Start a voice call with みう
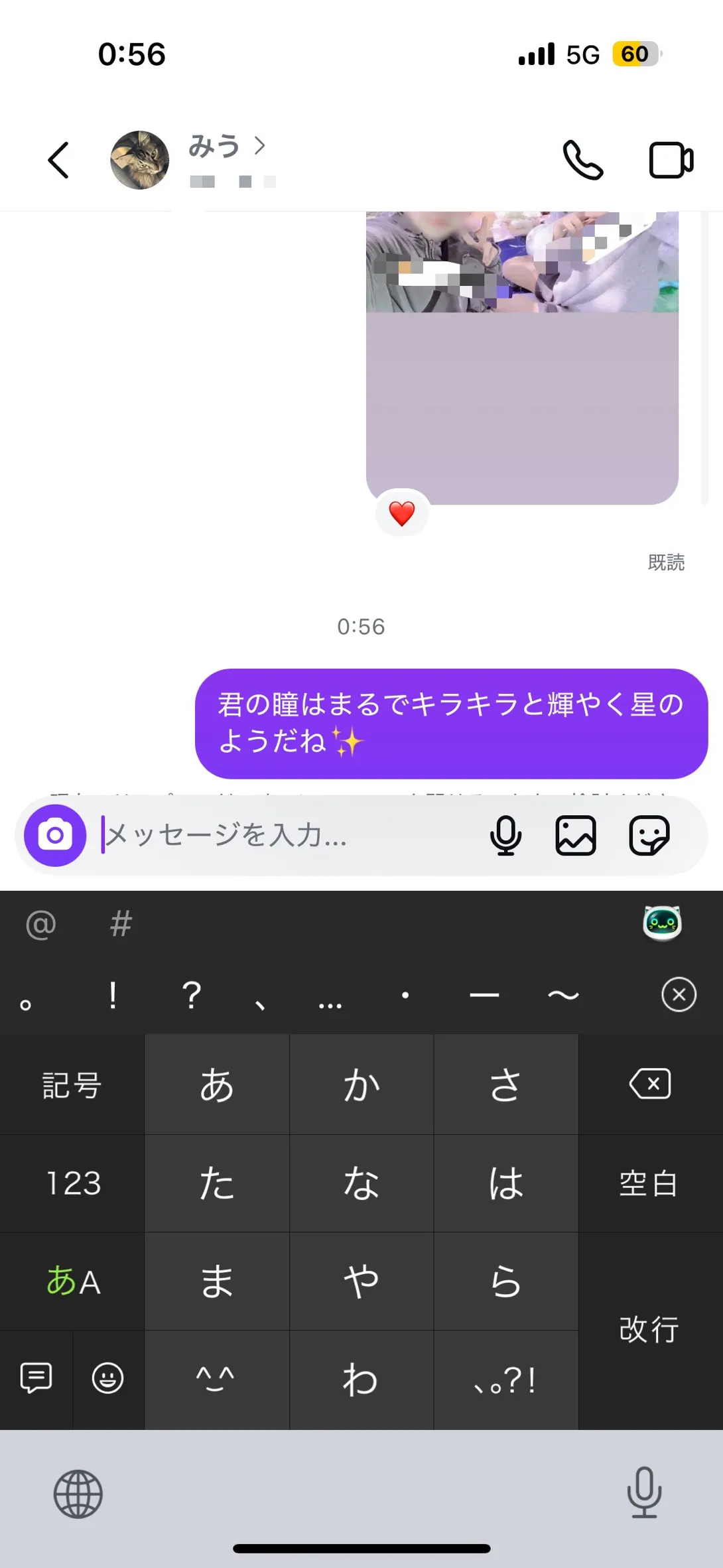723x1568 pixels. point(583,160)
